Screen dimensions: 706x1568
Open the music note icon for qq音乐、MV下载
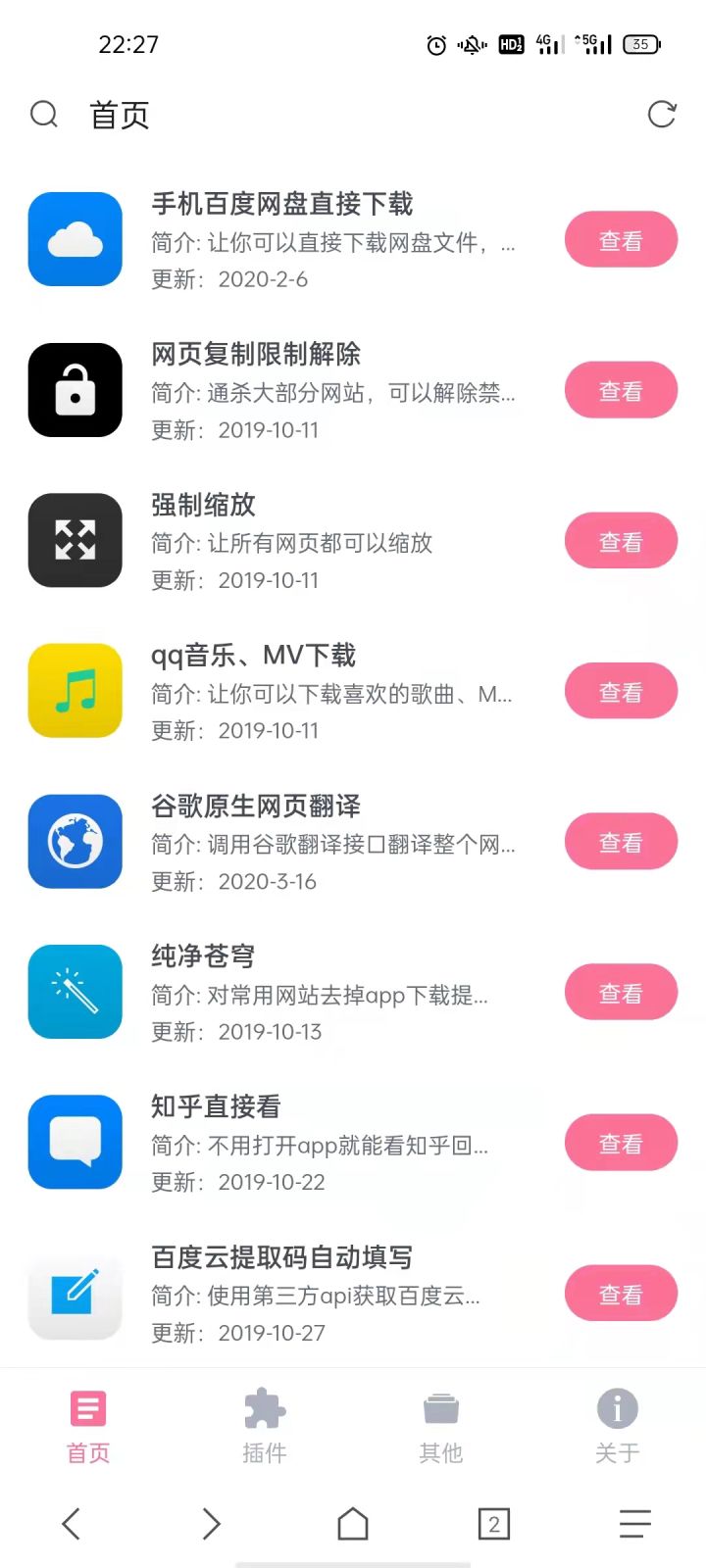pyautogui.click(x=75, y=691)
